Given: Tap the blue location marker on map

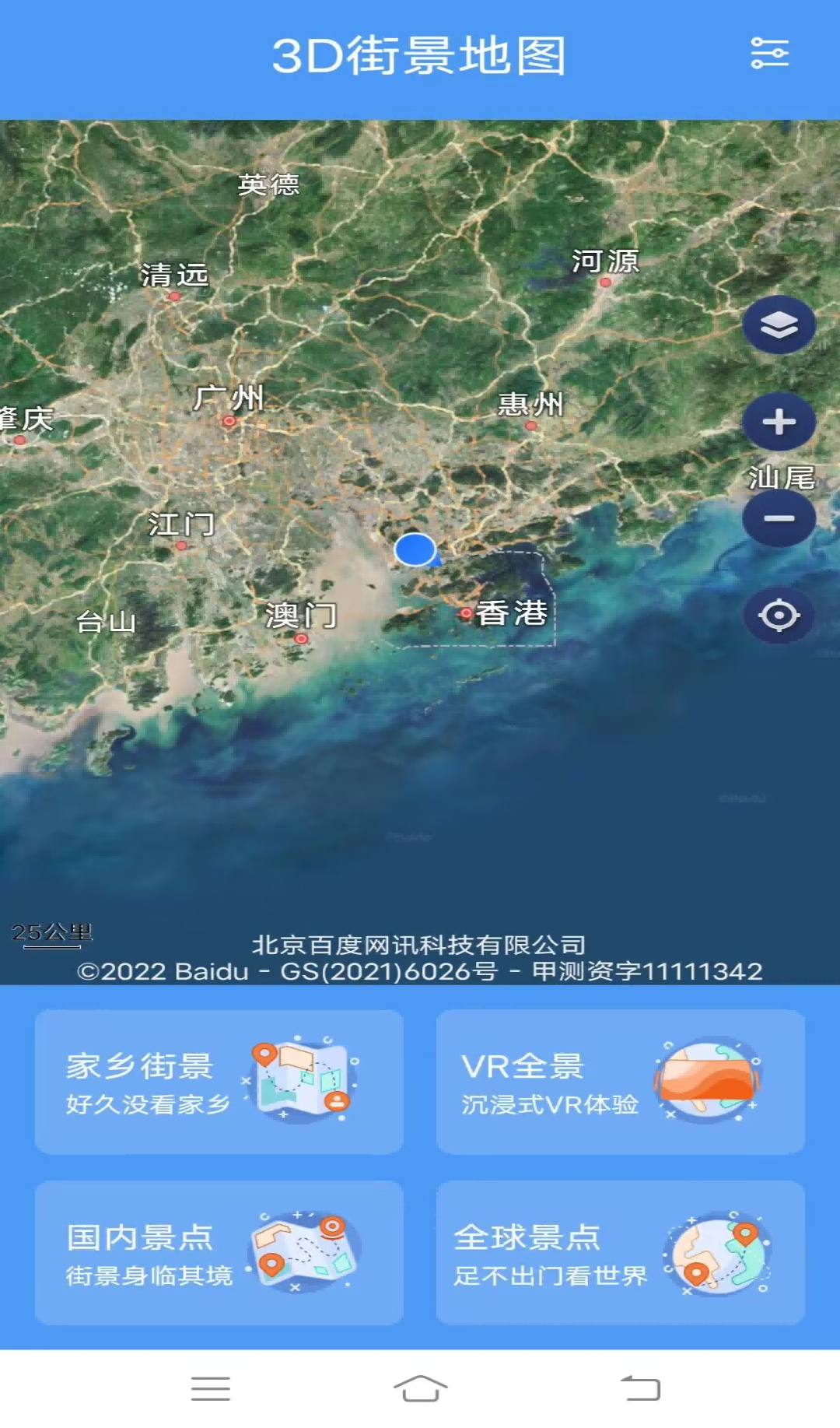Looking at the screenshot, I should click(x=415, y=549).
